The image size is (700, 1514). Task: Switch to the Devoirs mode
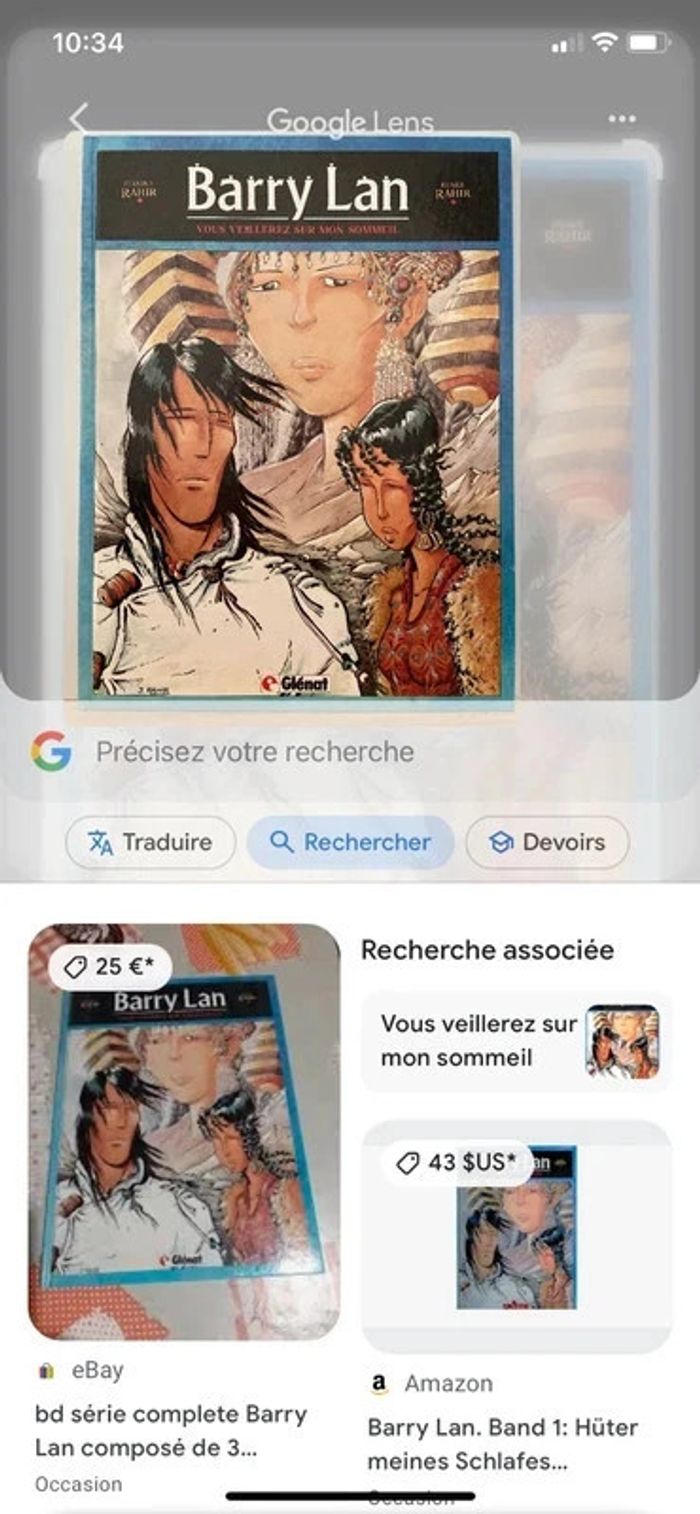547,842
